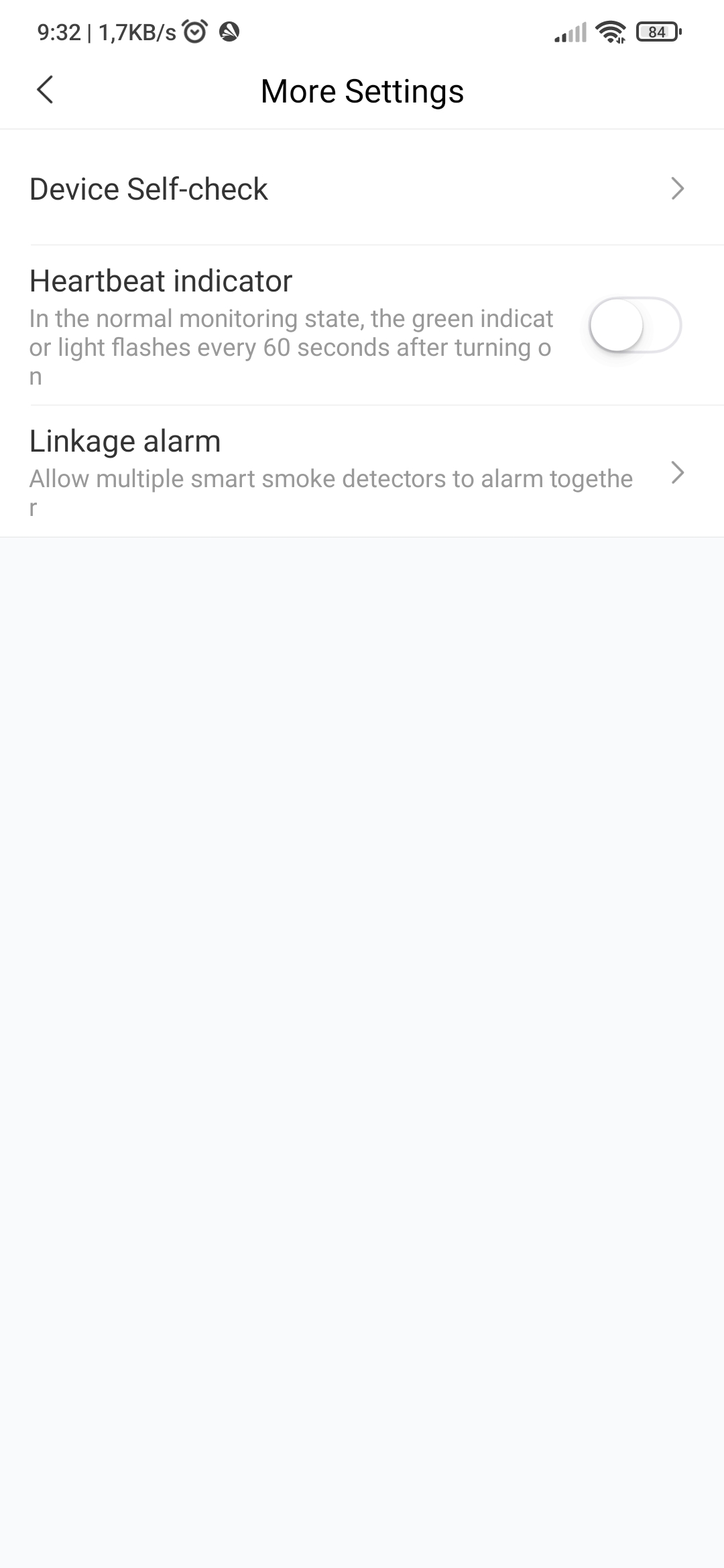Go back from More Settings

tap(44, 90)
